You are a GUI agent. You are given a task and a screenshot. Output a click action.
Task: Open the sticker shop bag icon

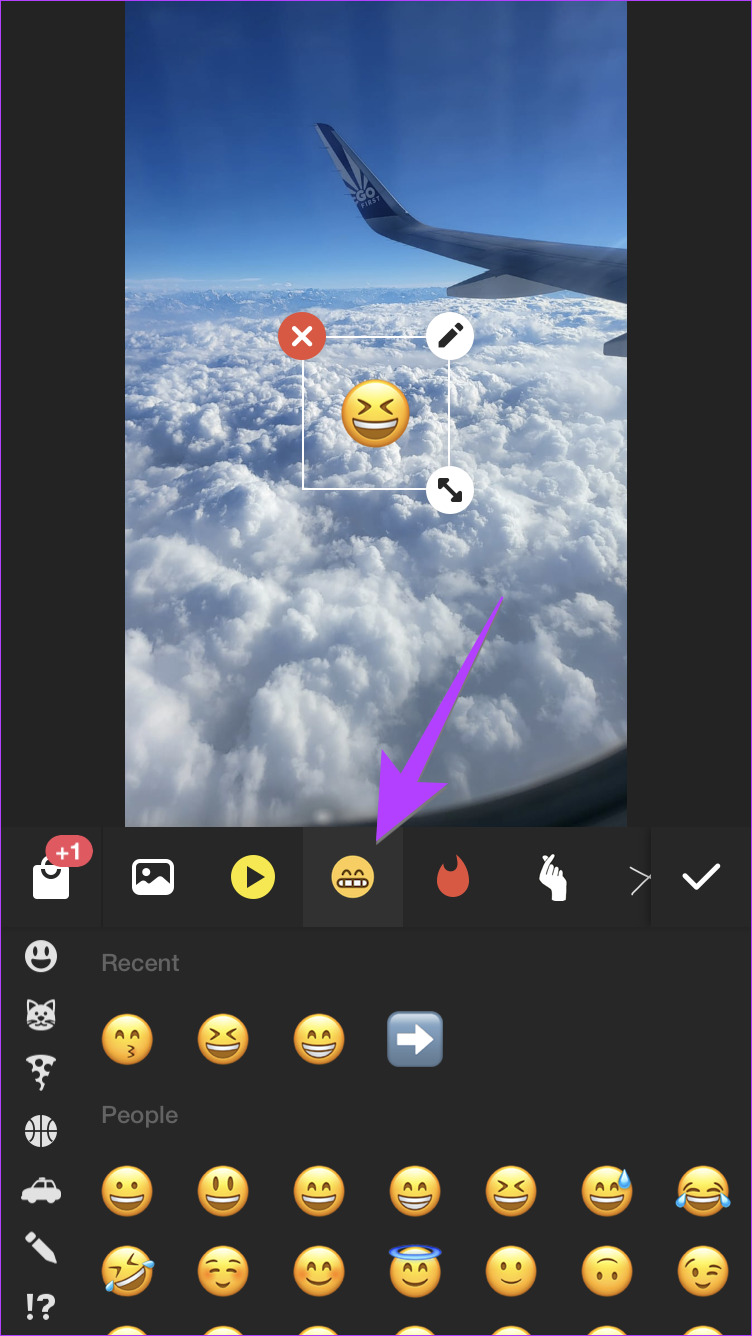tap(51, 877)
